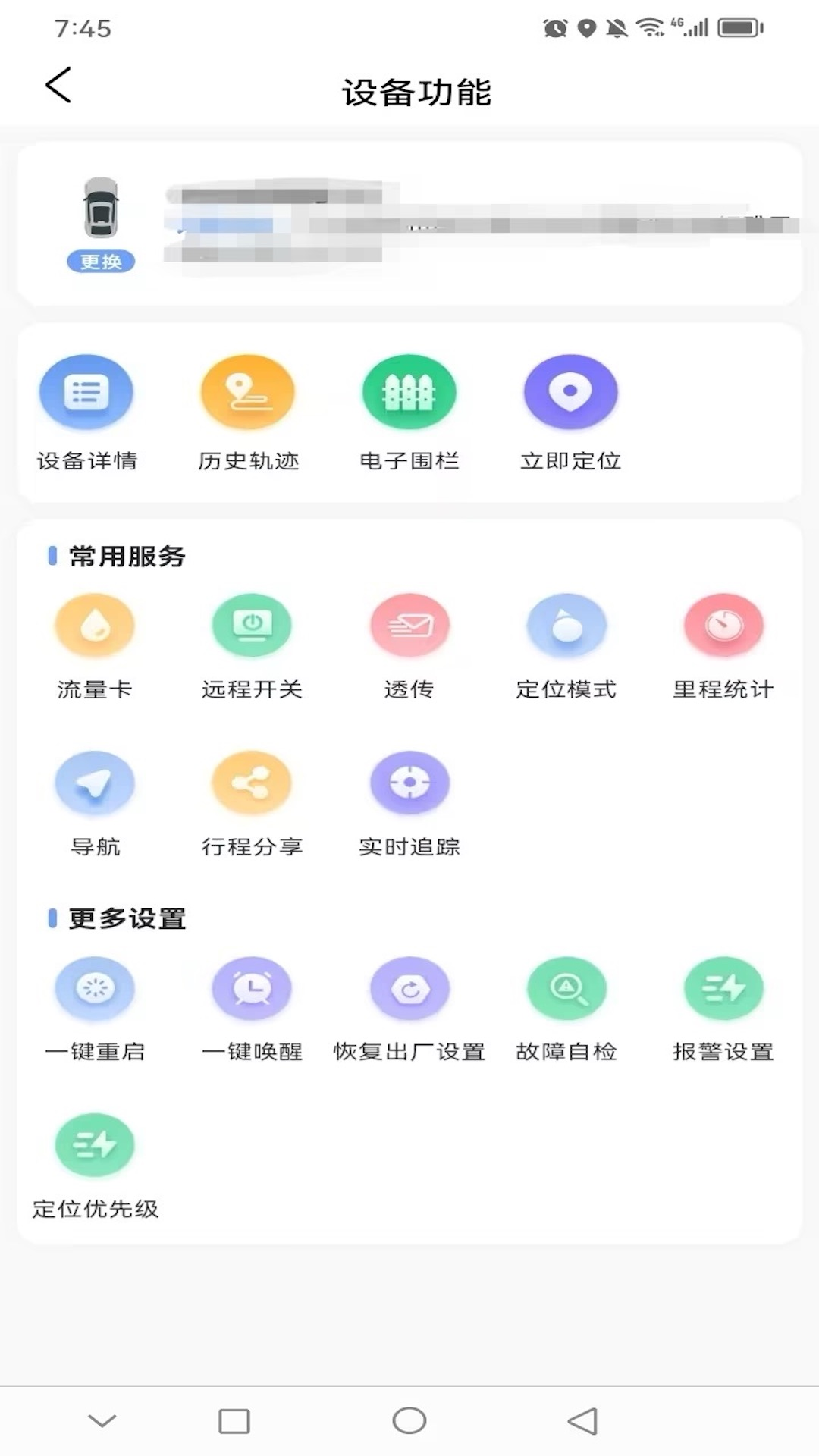The width and height of the screenshot is (819, 1456).
Task: Select the 导航 navigation icon
Action: (x=95, y=783)
